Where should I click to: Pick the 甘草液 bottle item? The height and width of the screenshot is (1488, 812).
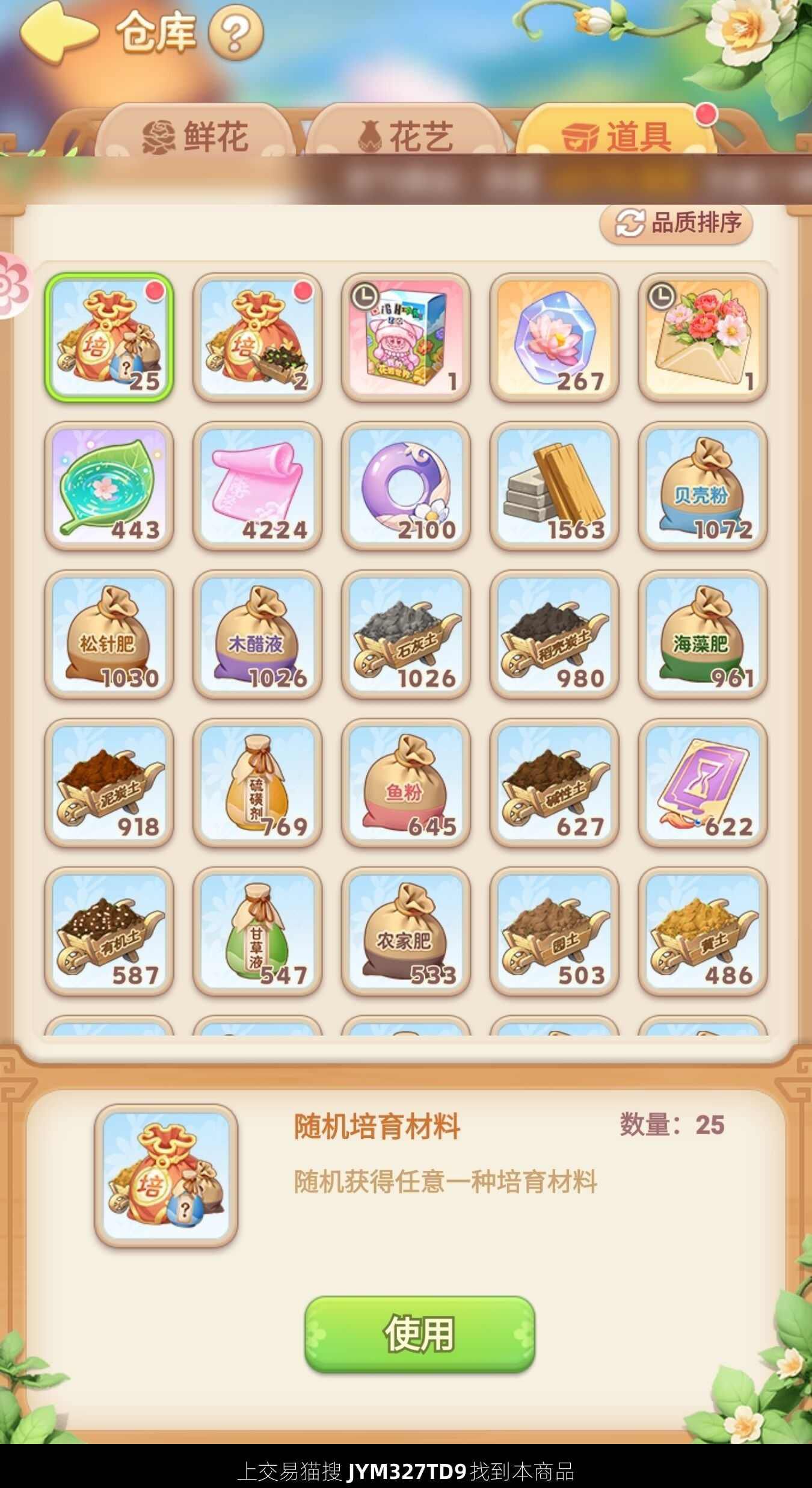point(257,931)
